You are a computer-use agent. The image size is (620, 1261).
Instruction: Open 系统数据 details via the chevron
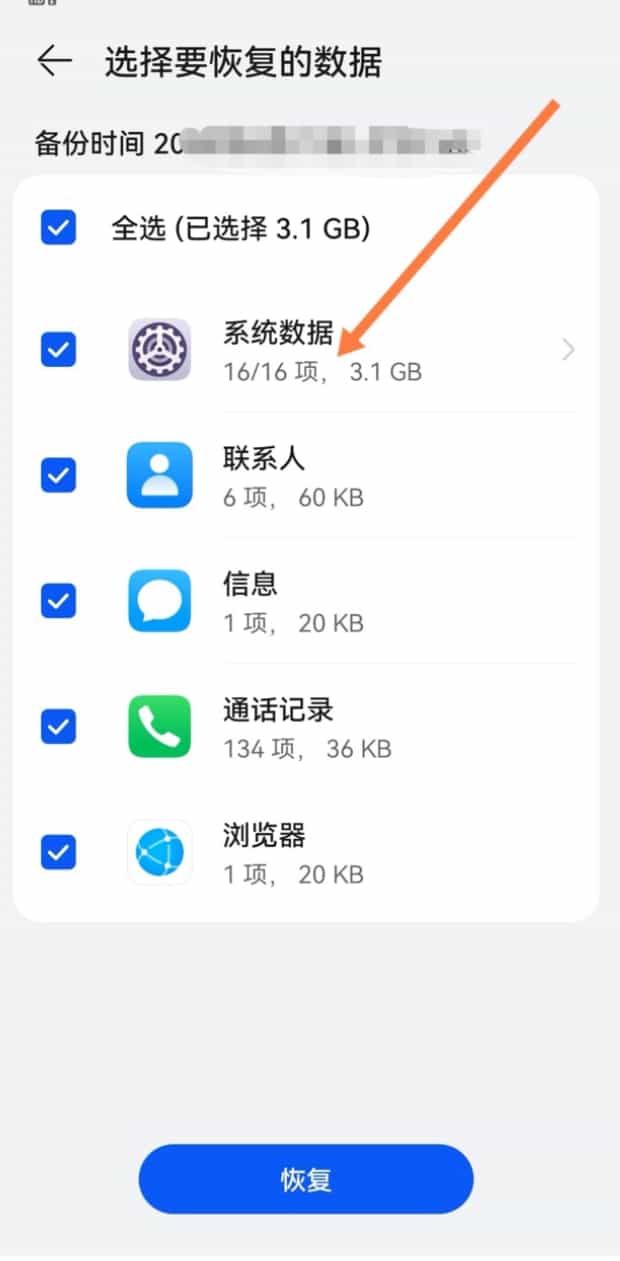[x=568, y=349]
